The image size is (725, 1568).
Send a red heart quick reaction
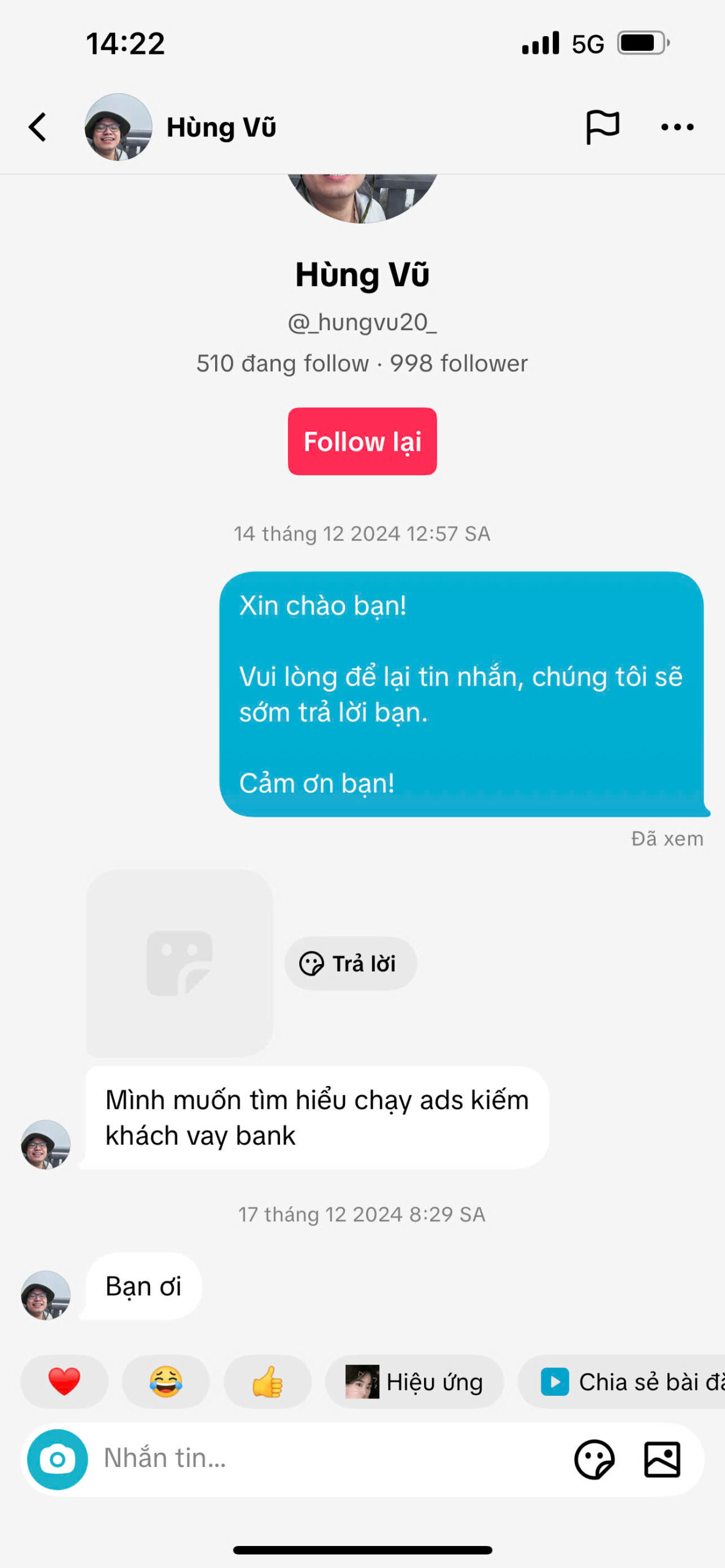pos(64,1382)
